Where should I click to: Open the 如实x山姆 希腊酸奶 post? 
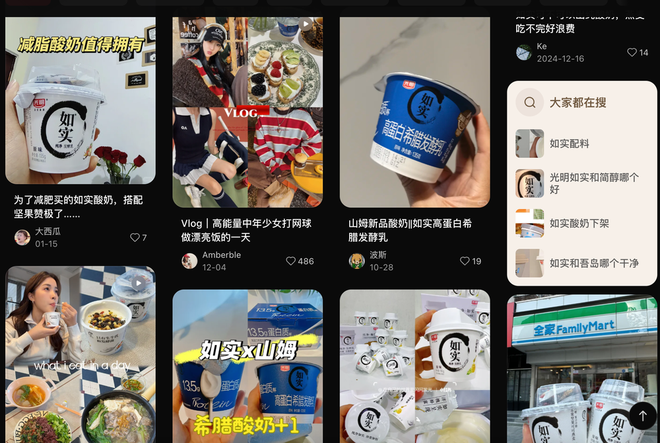pyautogui.click(x=247, y=366)
